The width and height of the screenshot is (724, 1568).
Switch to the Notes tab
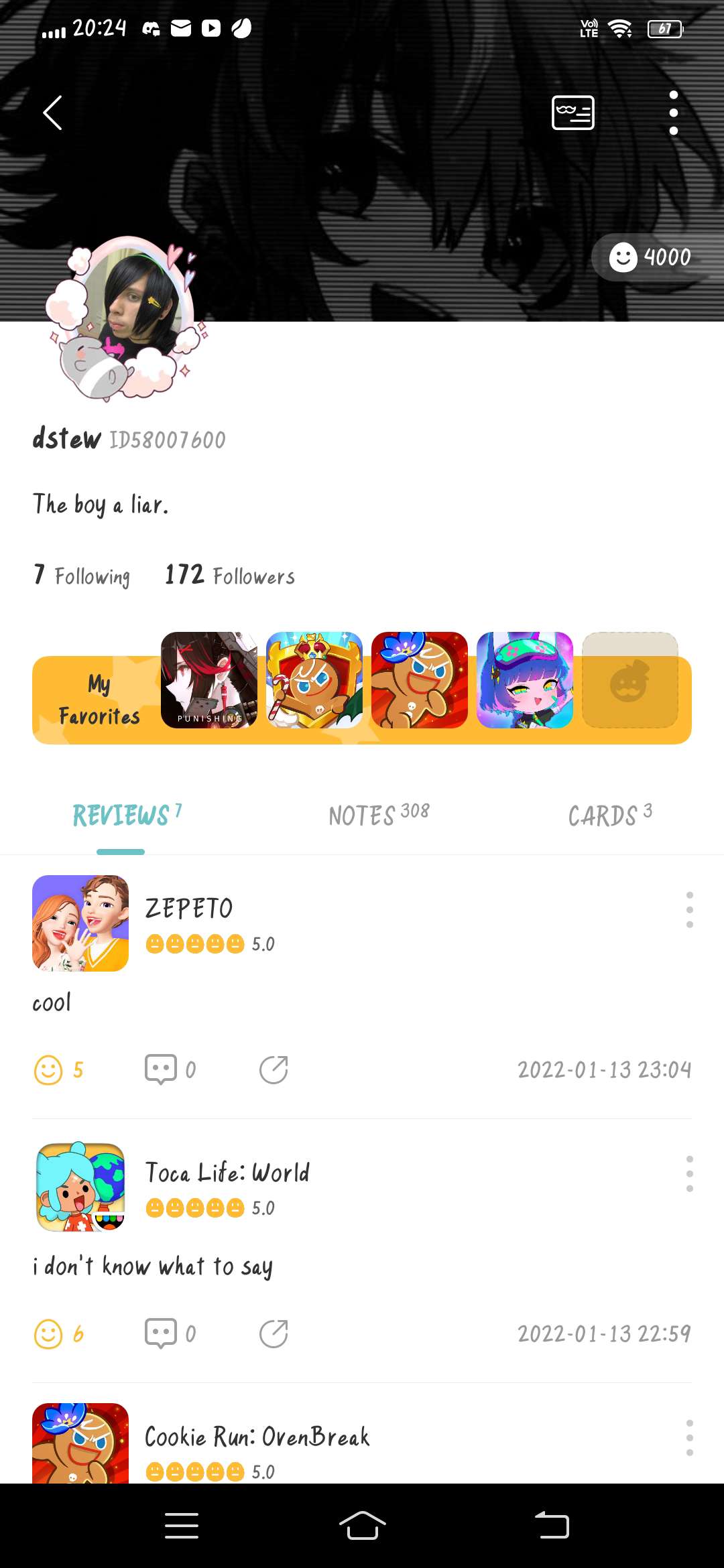(378, 815)
